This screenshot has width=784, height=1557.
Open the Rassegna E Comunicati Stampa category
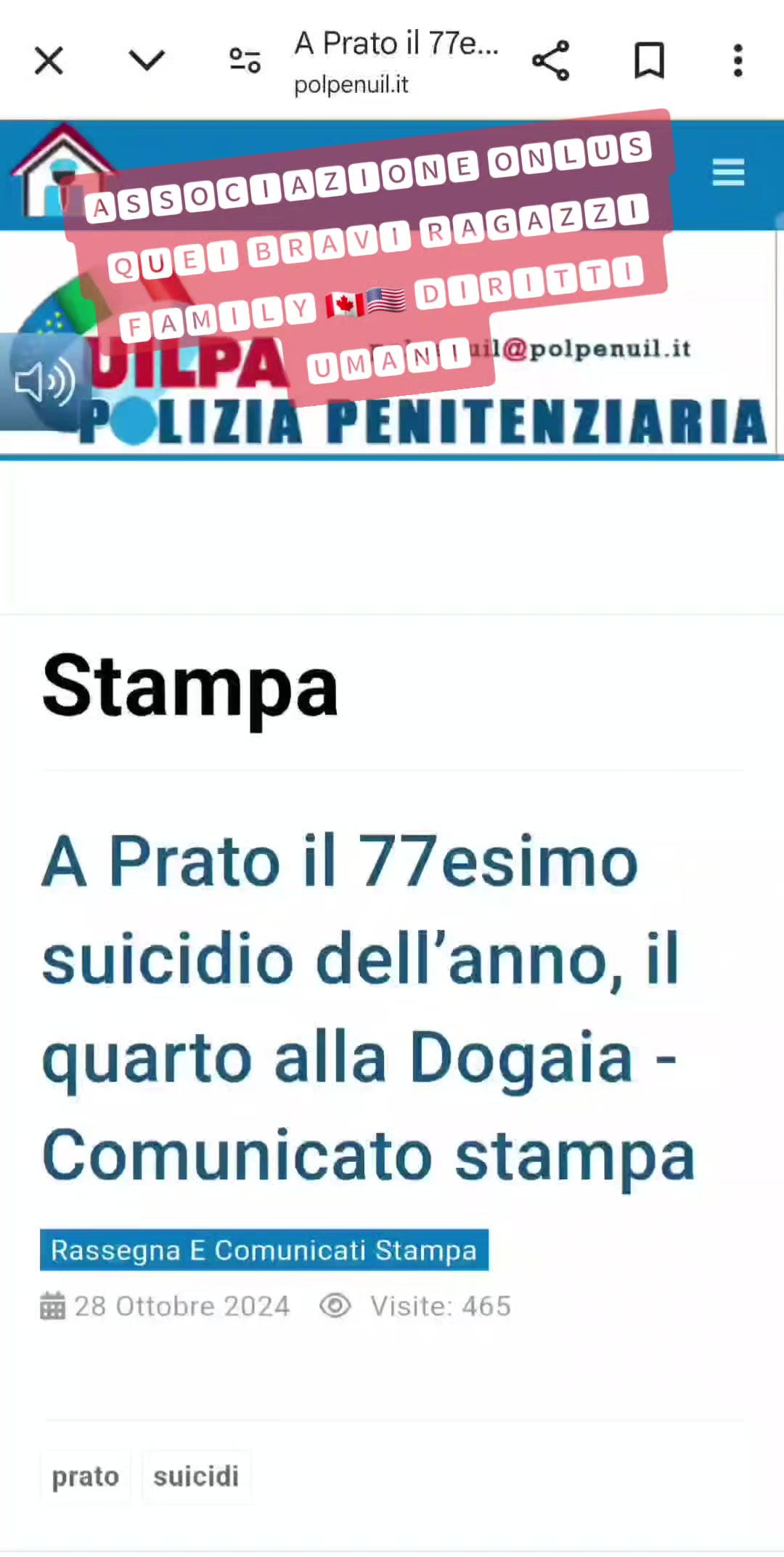point(264,1250)
